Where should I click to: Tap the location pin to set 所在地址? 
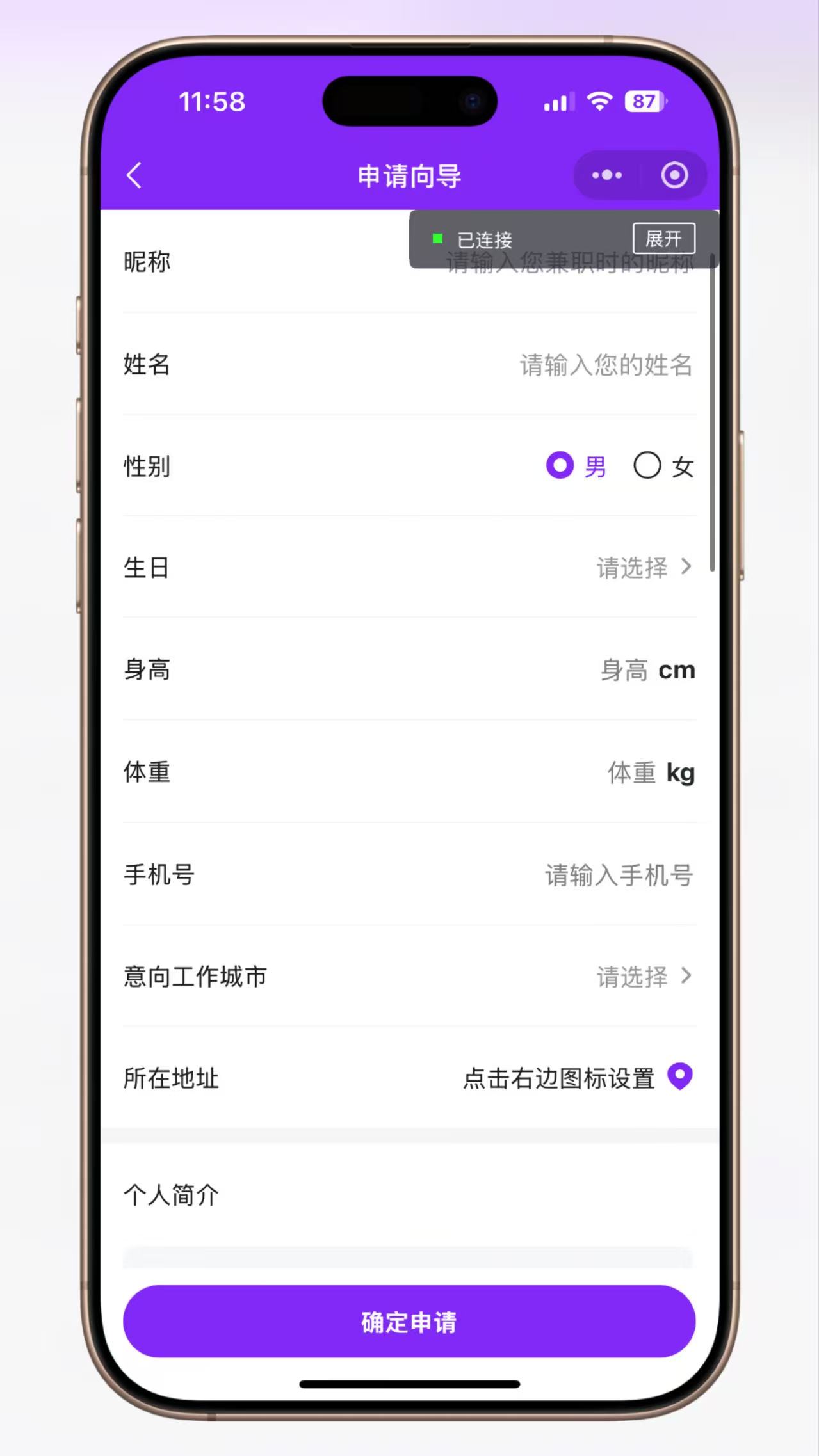click(x=680, y=1076)
